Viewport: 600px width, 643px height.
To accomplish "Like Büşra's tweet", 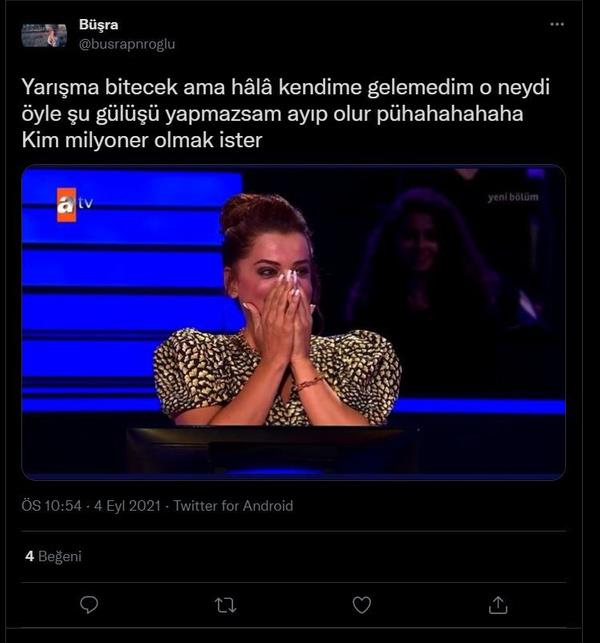I will tap(362, 604).
